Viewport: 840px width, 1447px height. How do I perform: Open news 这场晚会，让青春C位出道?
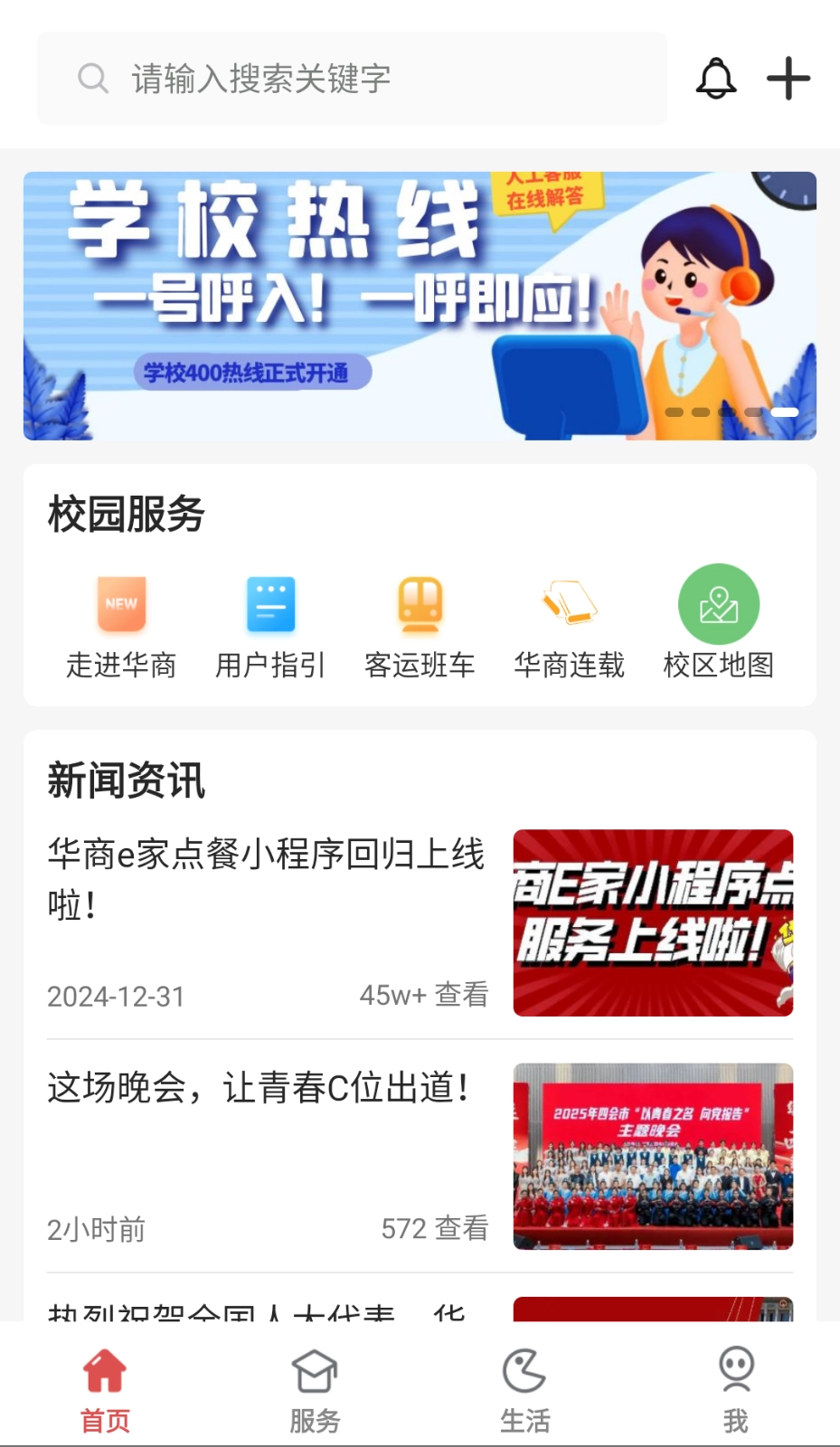tap(260, 1088)
